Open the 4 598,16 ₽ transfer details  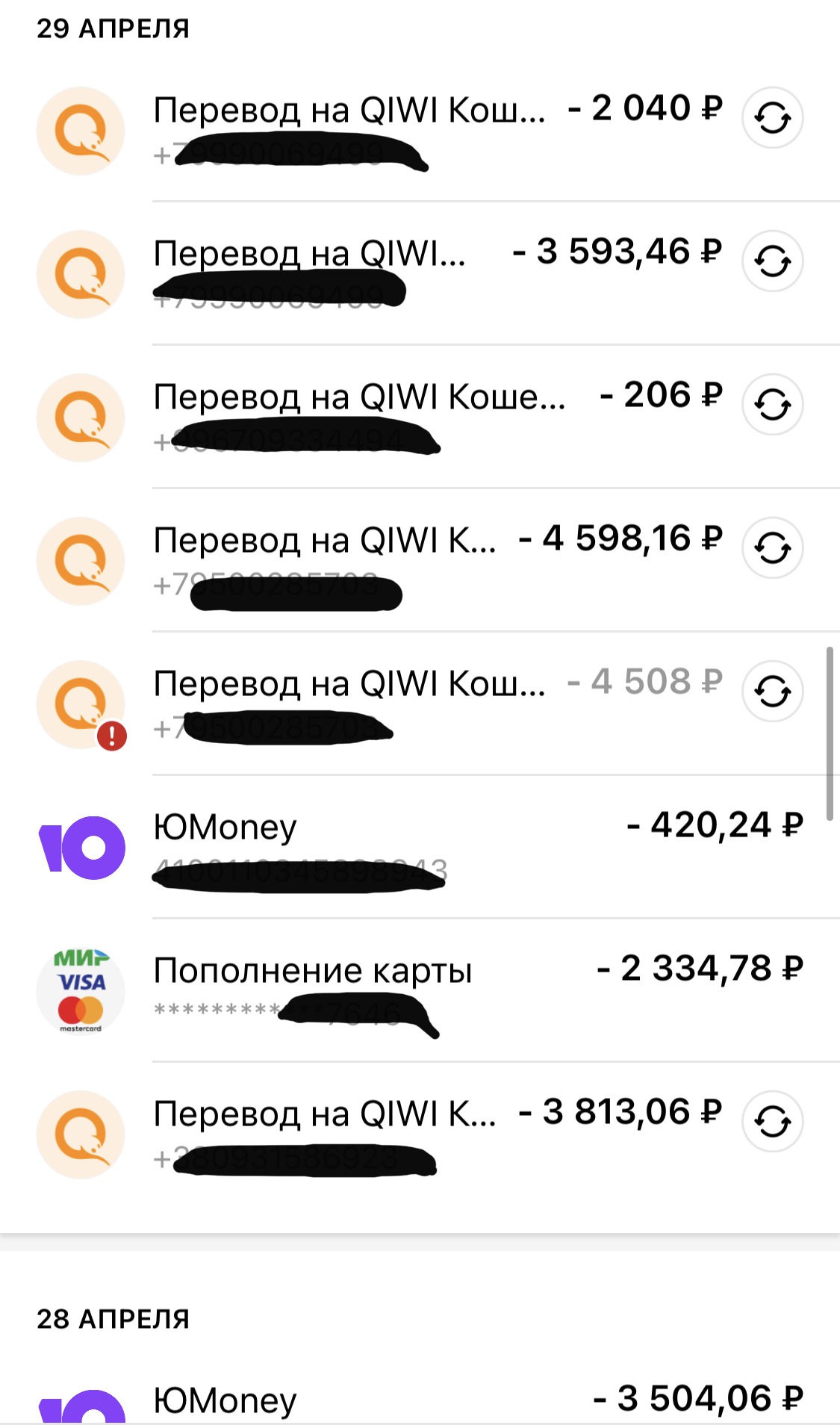point(381,561)
